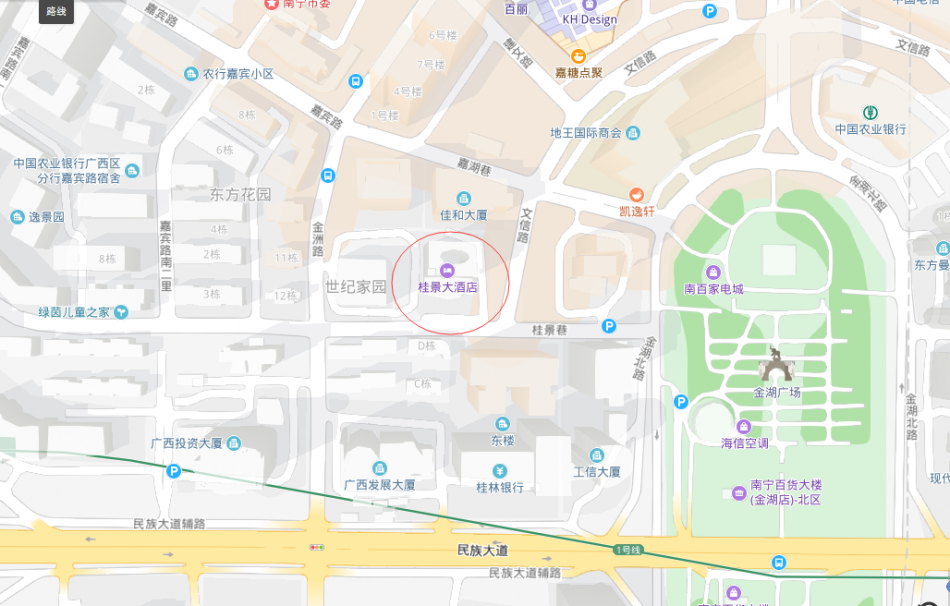Select the 绿茵儿童之家 marker

tap(121, 312)
